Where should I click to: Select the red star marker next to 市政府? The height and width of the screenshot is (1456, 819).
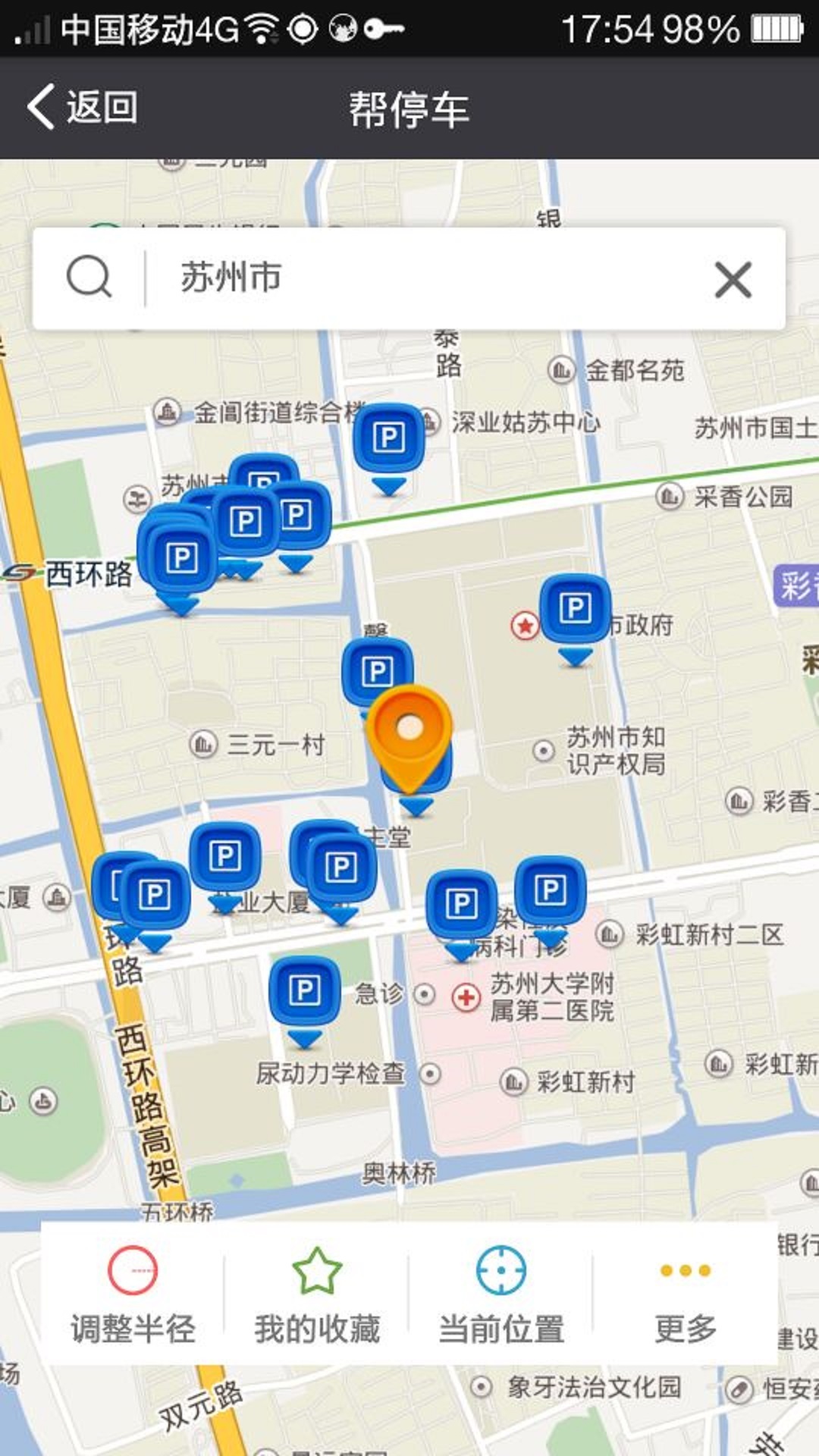point(526,626)
